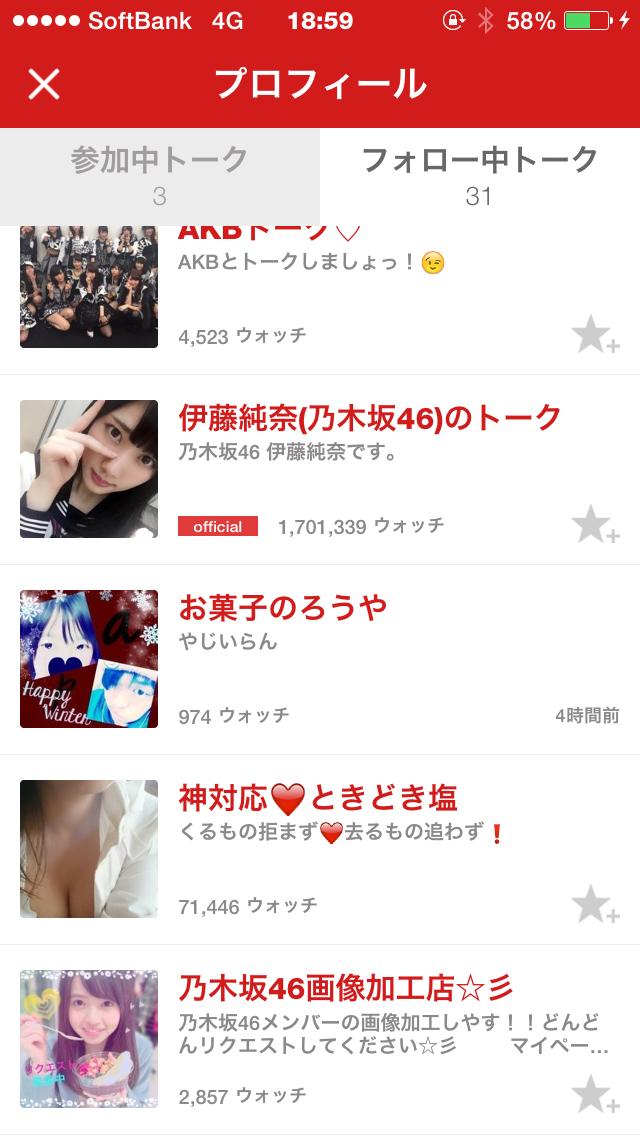Image resolution: width=640 pixels, height=1136 pixels.
Task: Star the 伊藤純奈(乃木坂46) talk
Action: (594, 525)
